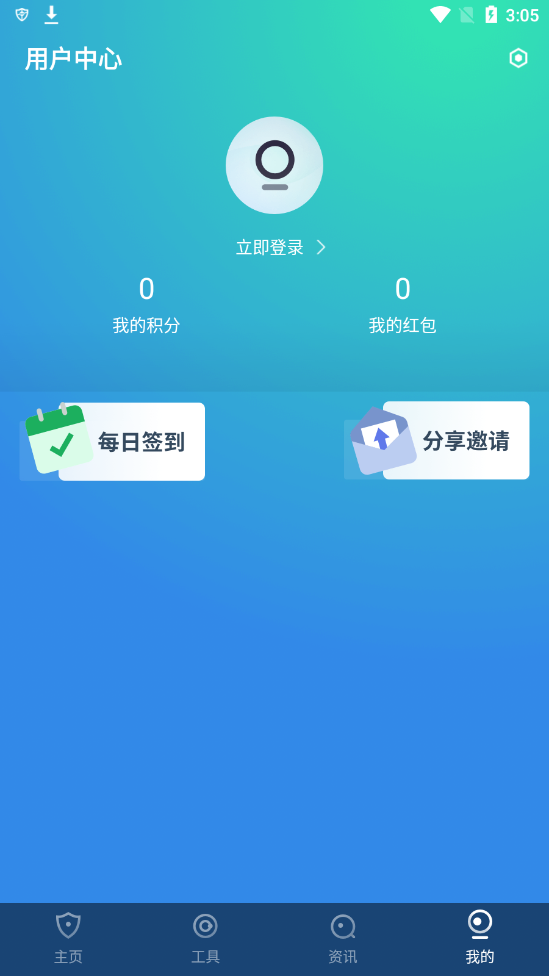This screenshot has height=976, width=549.
Task: Open the 每日签到 daily check-in card
Action: tap(113, 441)
